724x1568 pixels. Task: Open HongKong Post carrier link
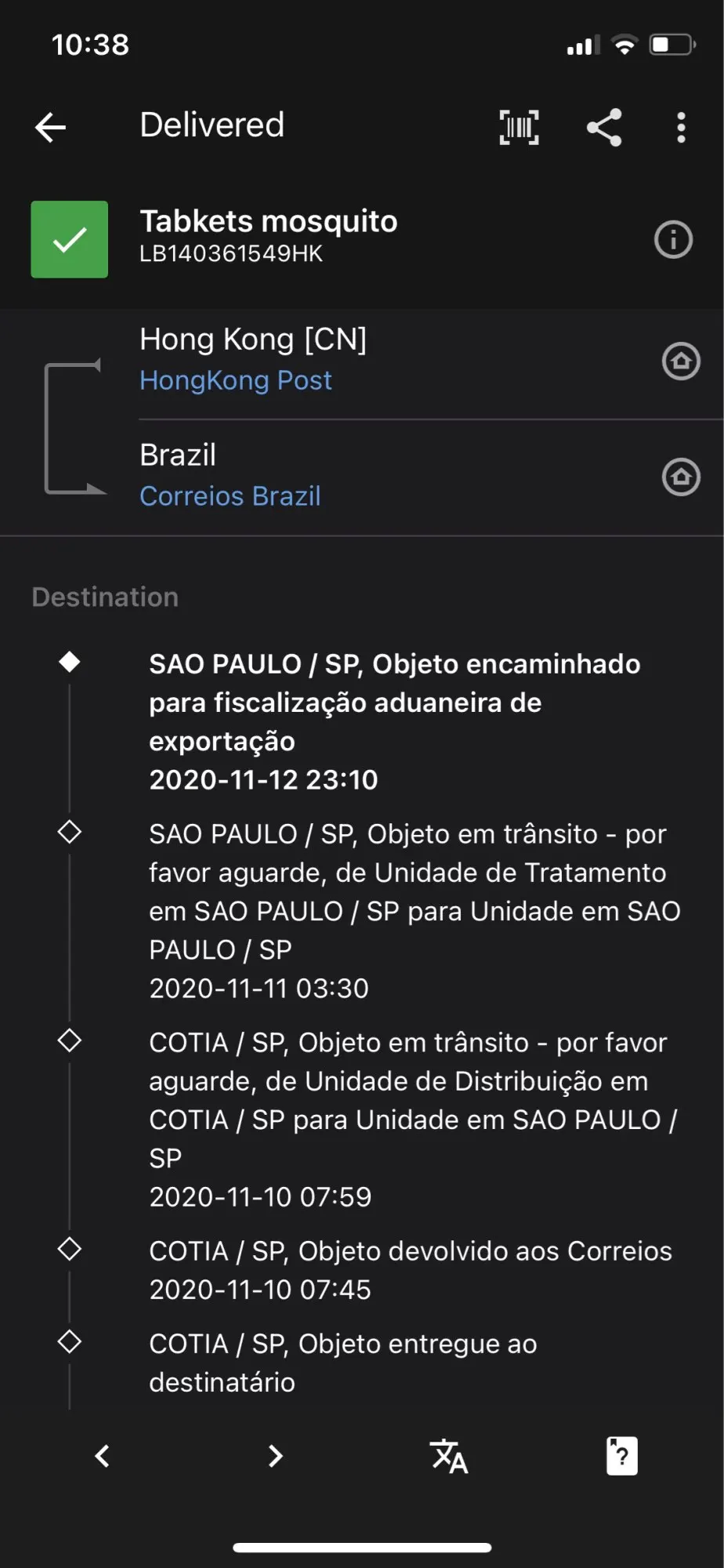click(x=235, y=380)
